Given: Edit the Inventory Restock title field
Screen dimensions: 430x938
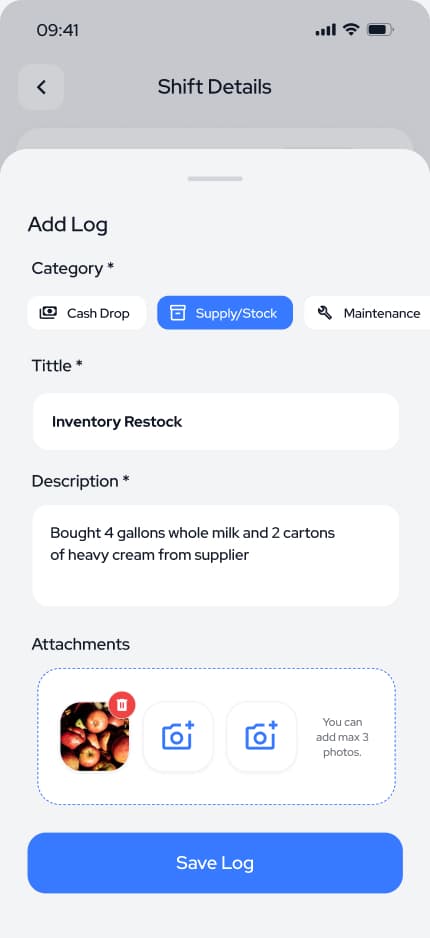Looking at the screenshot, I should click(215, 422).
